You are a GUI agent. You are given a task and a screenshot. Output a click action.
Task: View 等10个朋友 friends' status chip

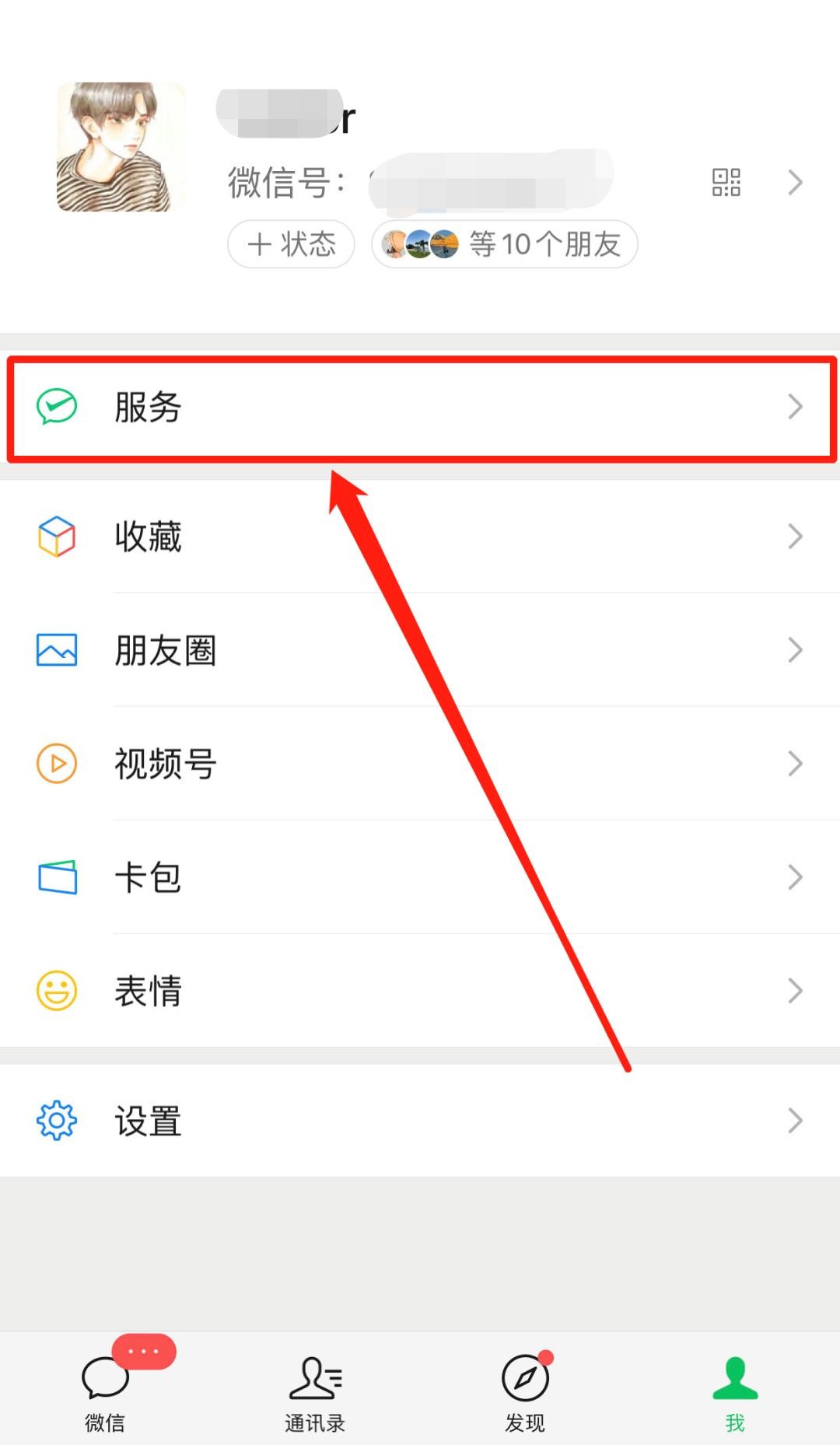coord(504,244)
